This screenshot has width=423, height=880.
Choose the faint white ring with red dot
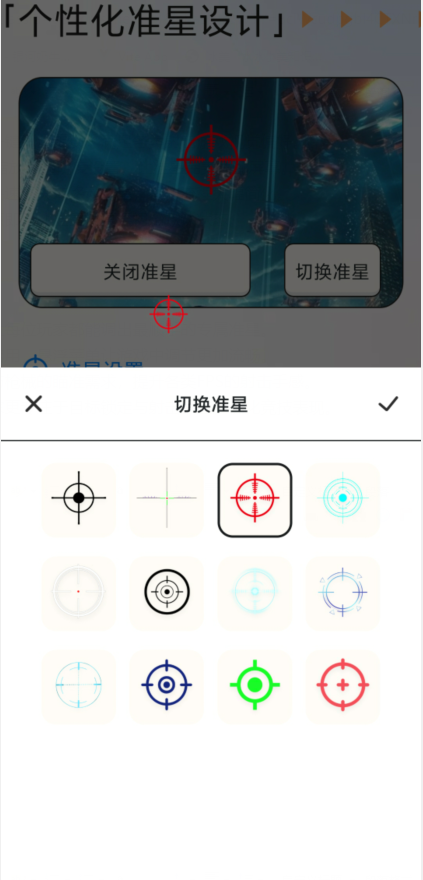click(79, 592)
